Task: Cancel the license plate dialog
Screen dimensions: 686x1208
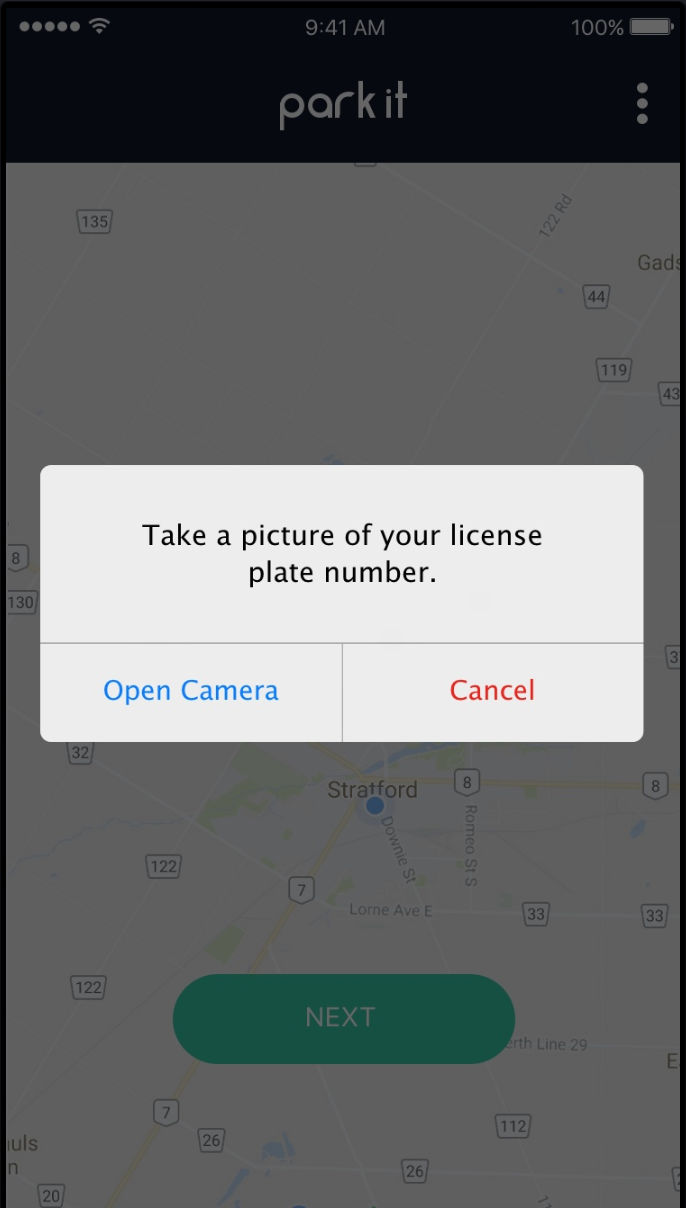Action: (x=493, y=692)
